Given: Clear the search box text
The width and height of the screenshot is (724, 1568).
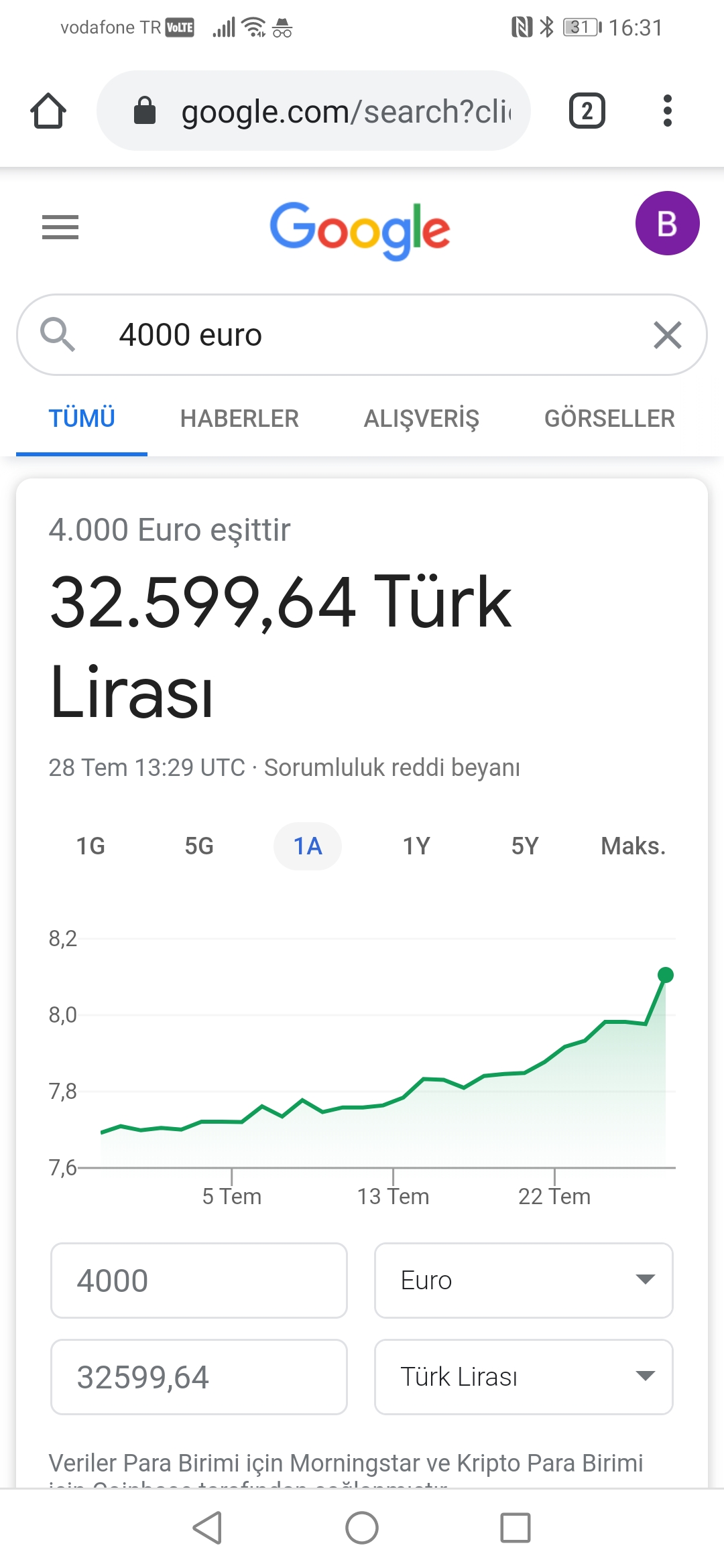Looking at the screenshot, I should coord(667,335).
